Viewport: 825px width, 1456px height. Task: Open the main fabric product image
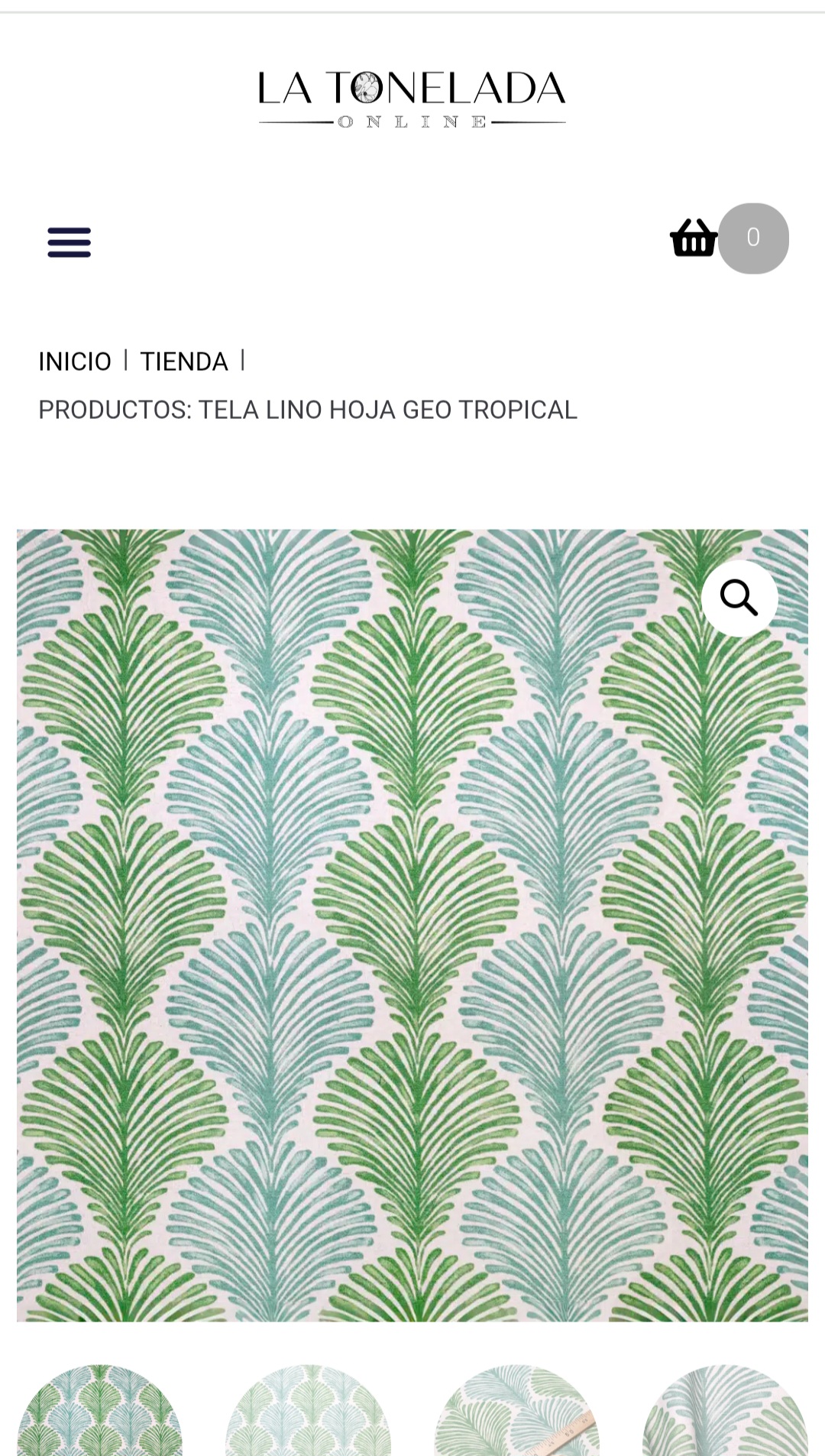[412, 926]
